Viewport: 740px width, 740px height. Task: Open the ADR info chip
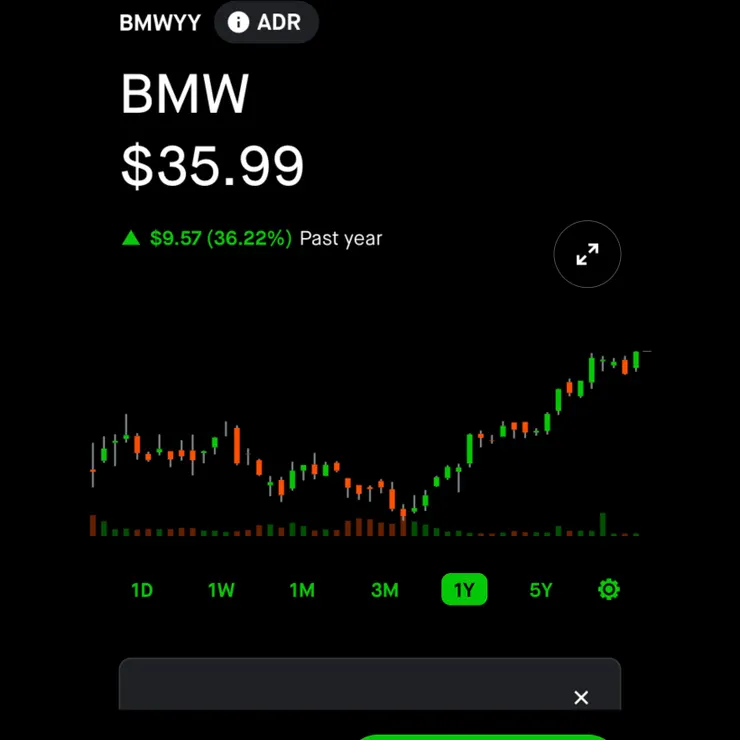point(265,22)
